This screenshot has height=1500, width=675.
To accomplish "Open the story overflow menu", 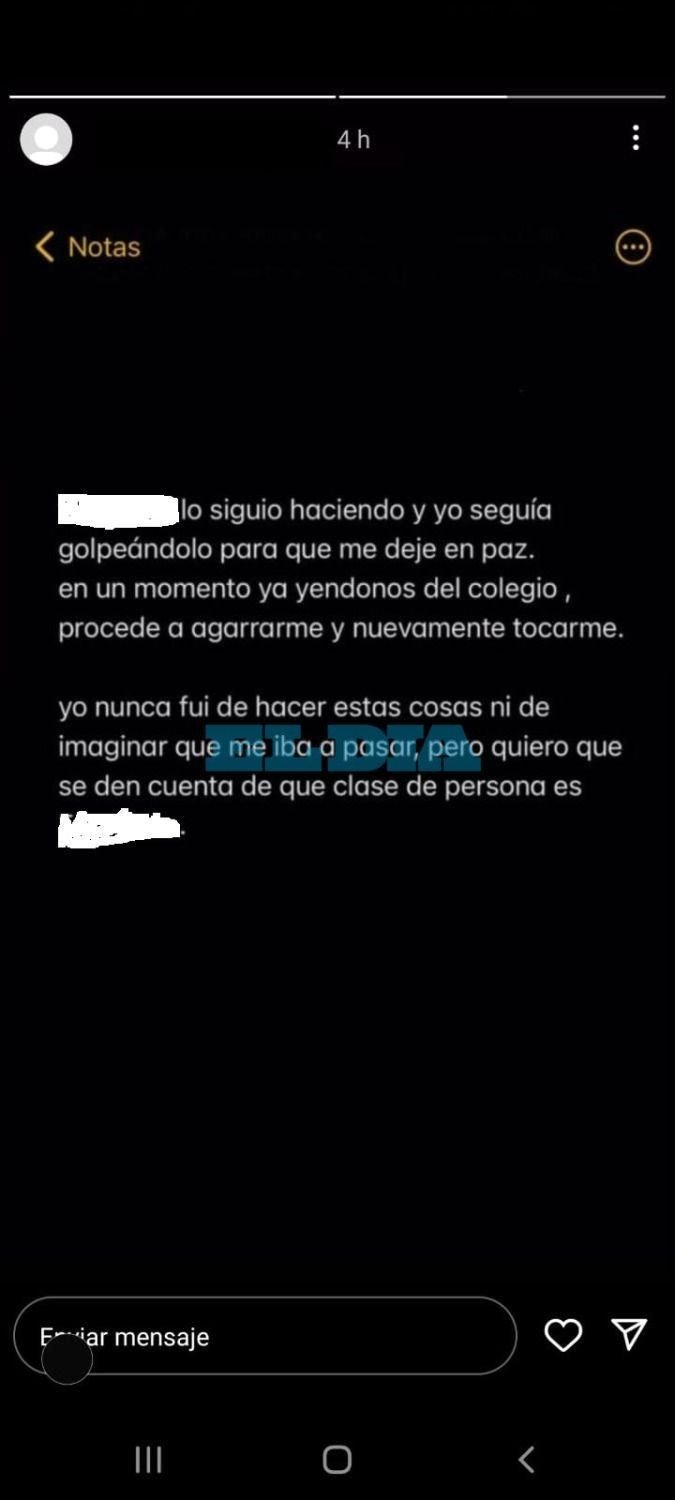I will click(635, 138).
